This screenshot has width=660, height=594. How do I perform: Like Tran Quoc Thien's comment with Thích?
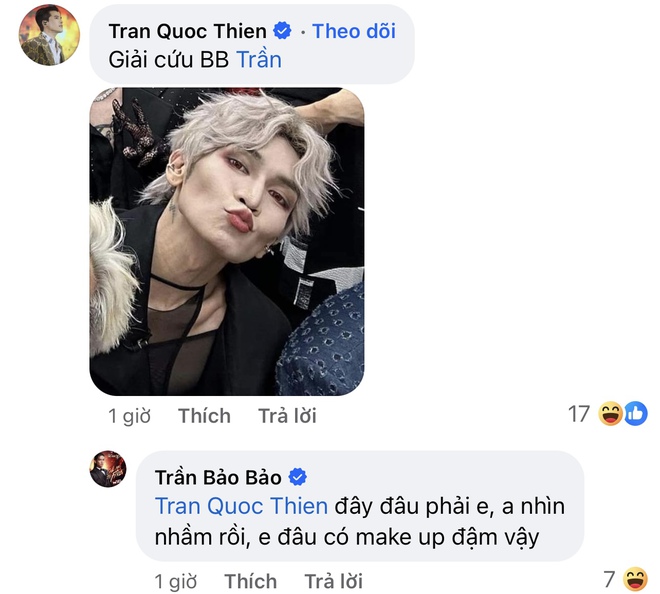[204, 416]
